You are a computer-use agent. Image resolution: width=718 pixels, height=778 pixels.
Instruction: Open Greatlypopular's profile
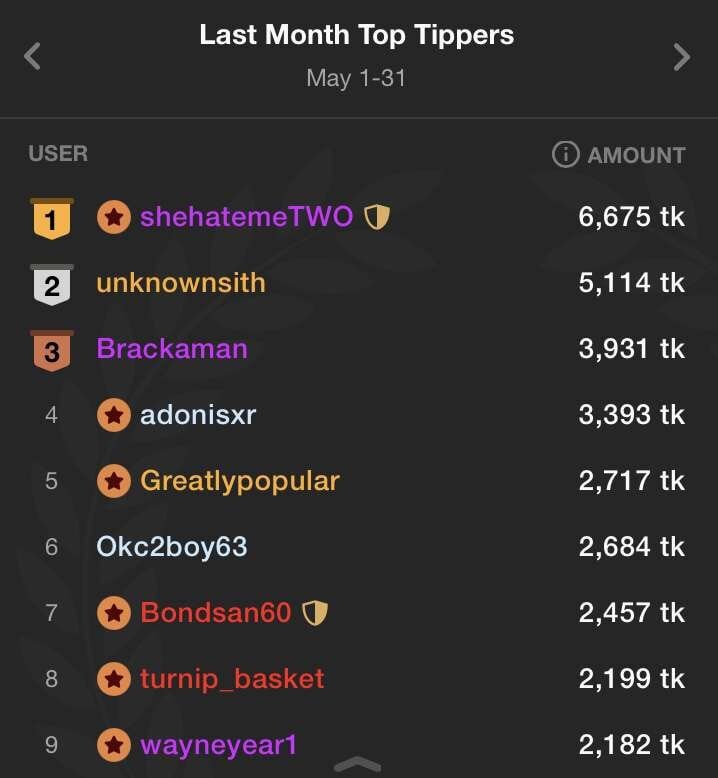[239, 481]
